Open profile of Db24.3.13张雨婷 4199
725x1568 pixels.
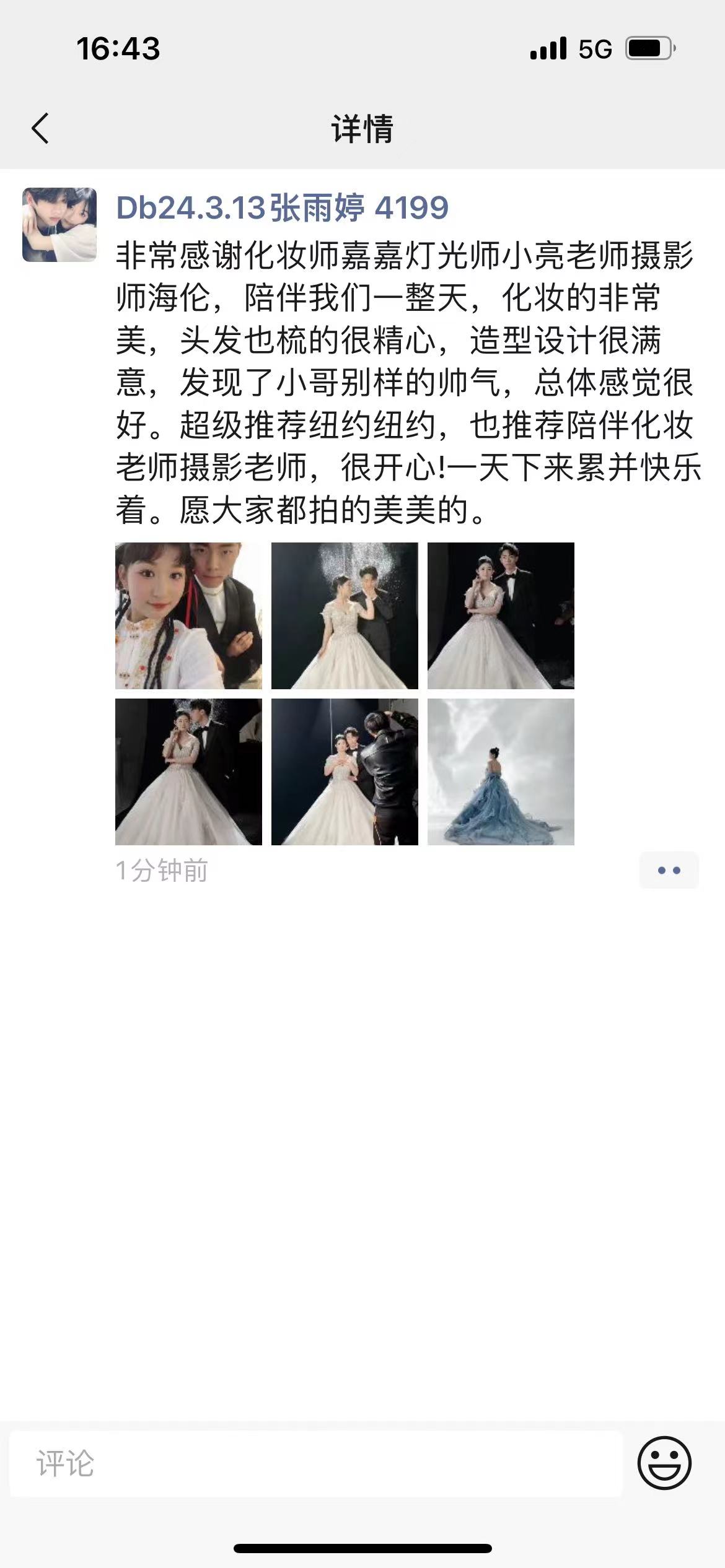282,207
